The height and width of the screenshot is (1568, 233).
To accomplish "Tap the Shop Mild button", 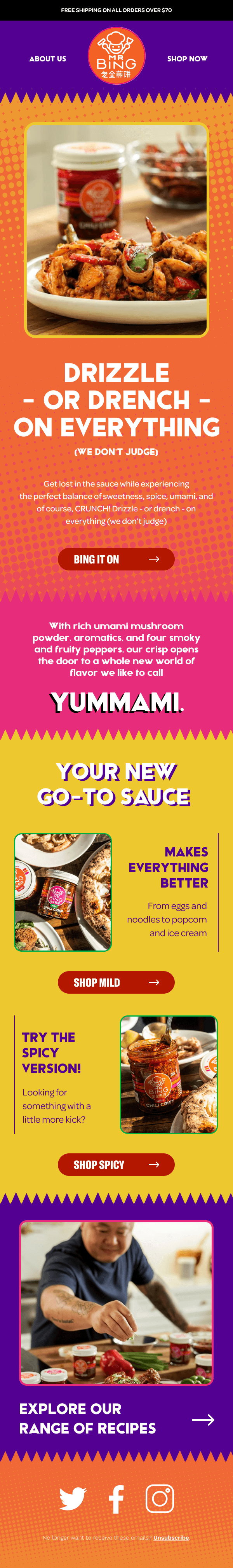I will tap(116, 982).
